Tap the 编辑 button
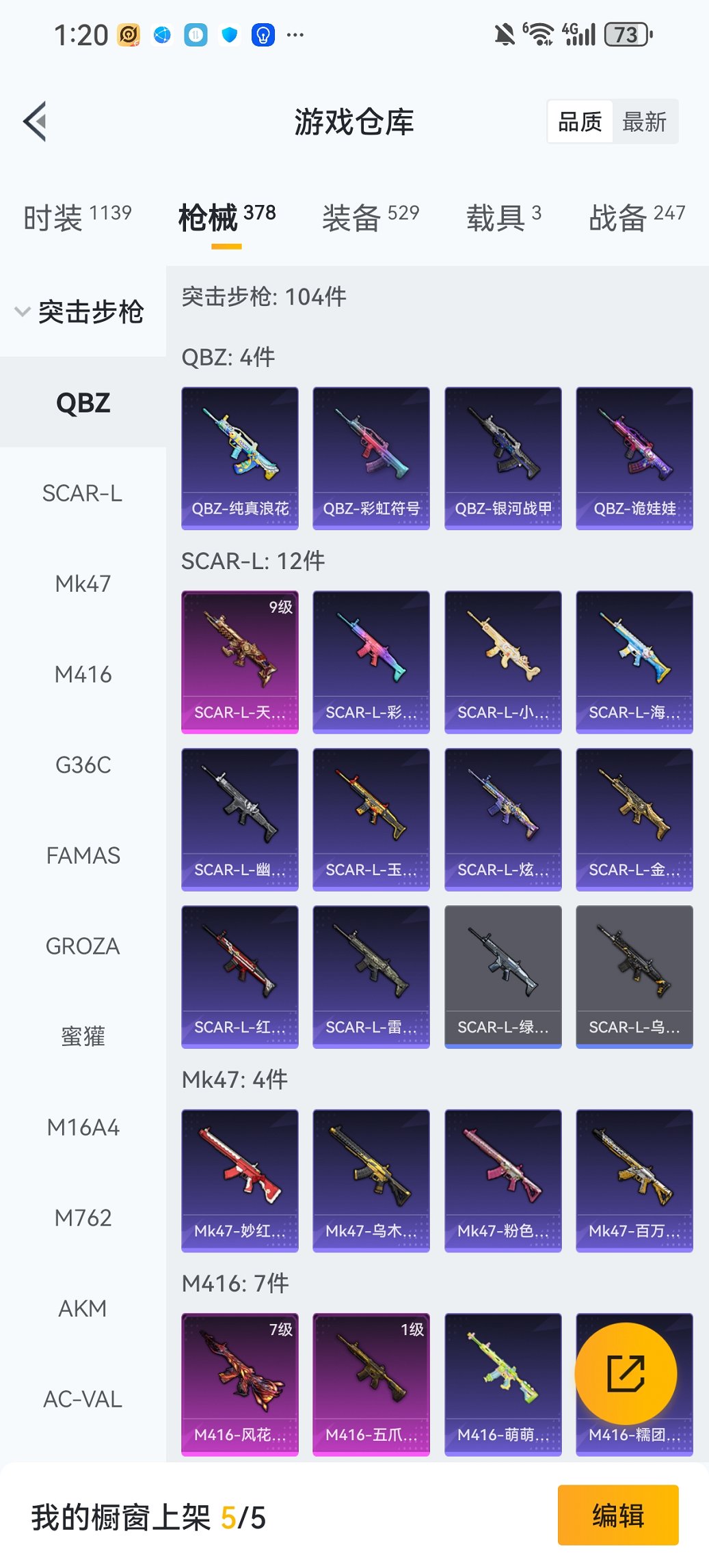The height and width of the screenshot is (1568, 709). coord(618,1515)
